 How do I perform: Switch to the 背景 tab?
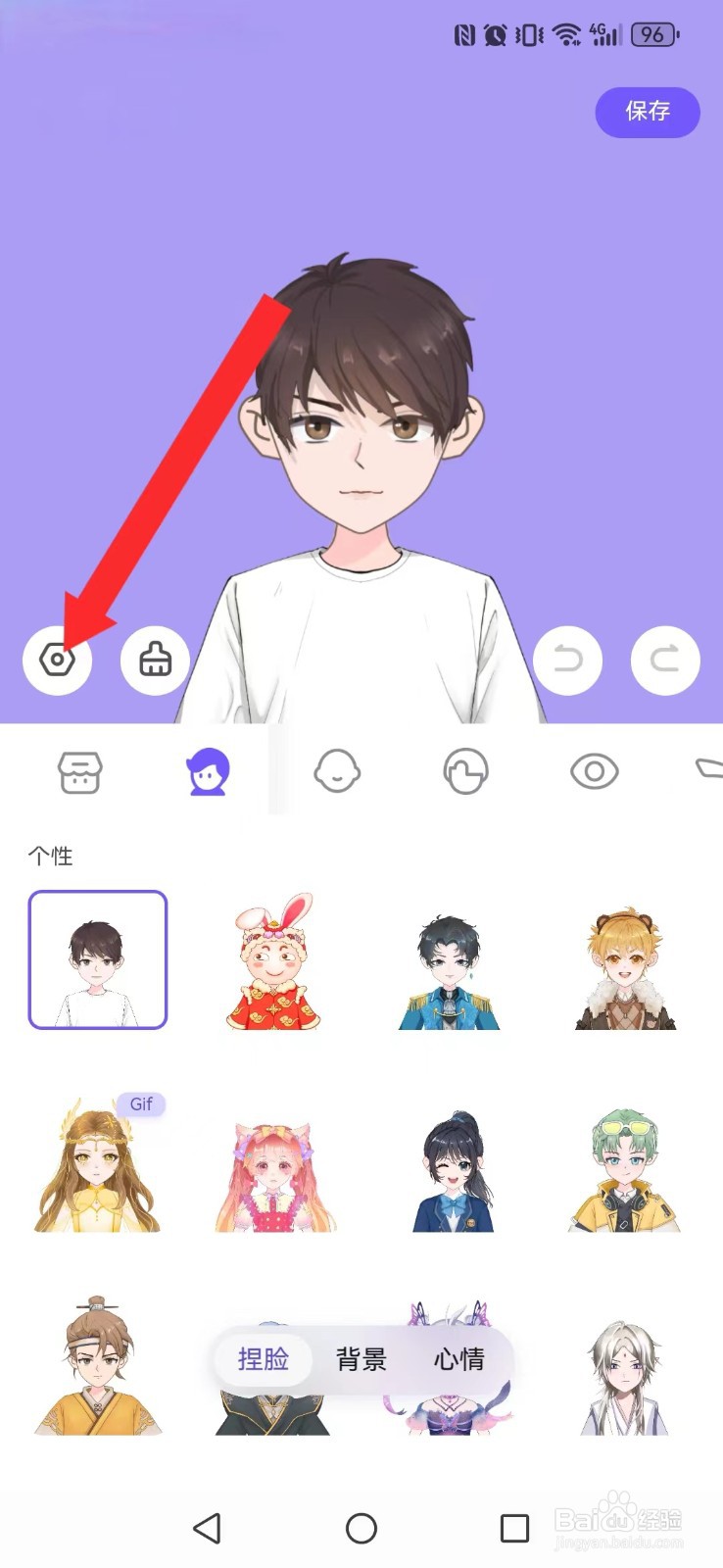pyautogui.click(x=361, y=1360)
